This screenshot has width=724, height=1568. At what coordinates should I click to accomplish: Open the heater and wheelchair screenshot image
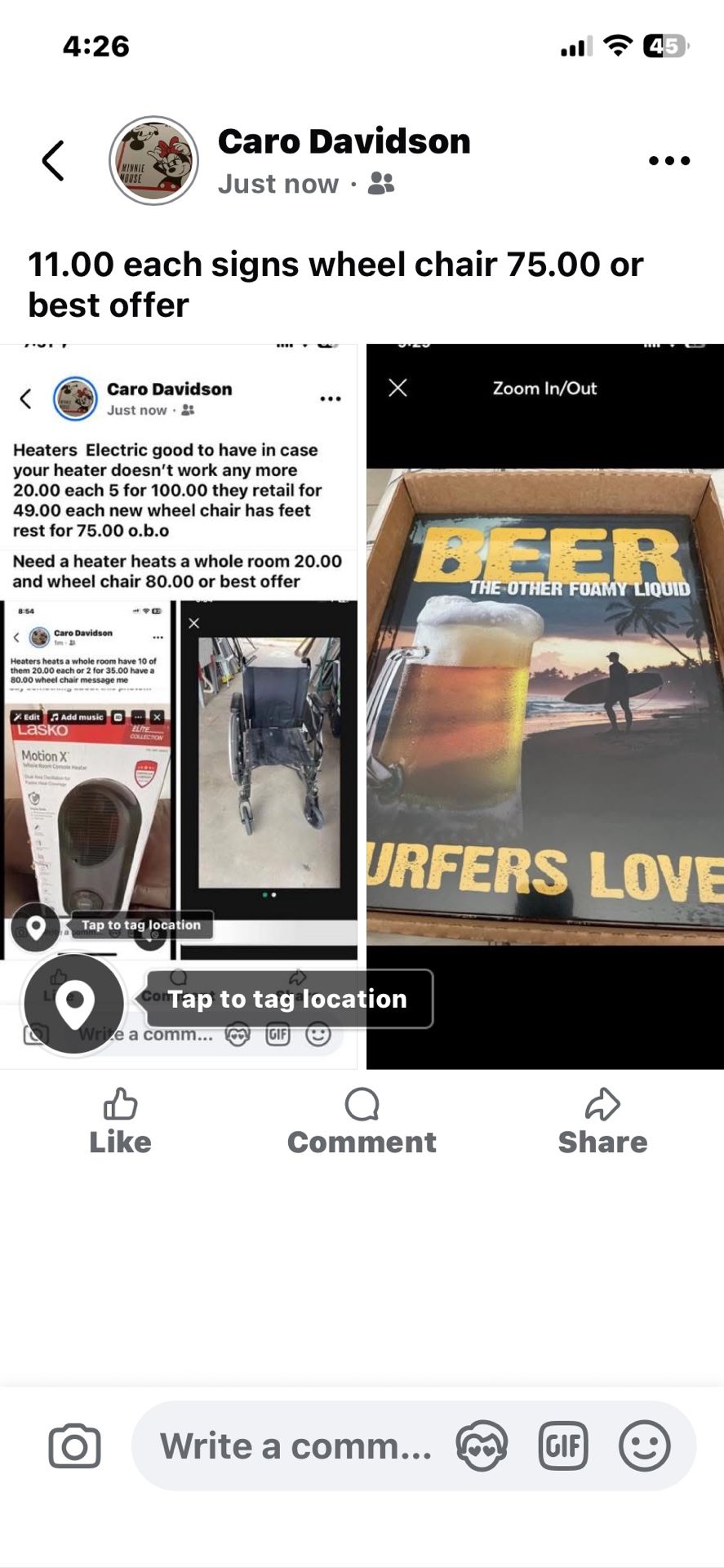179,706
